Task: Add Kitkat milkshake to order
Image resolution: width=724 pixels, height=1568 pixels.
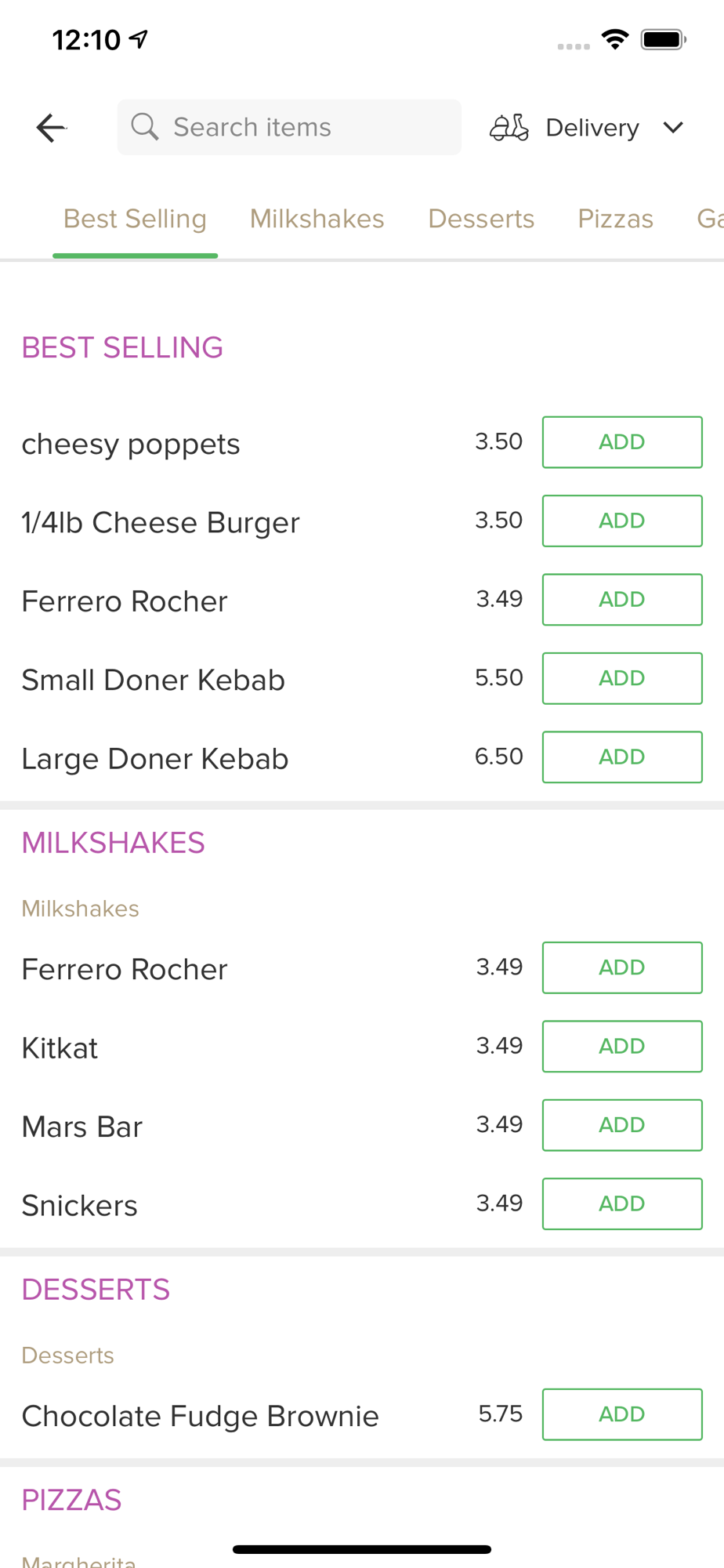Action: tap(622, 1047)
